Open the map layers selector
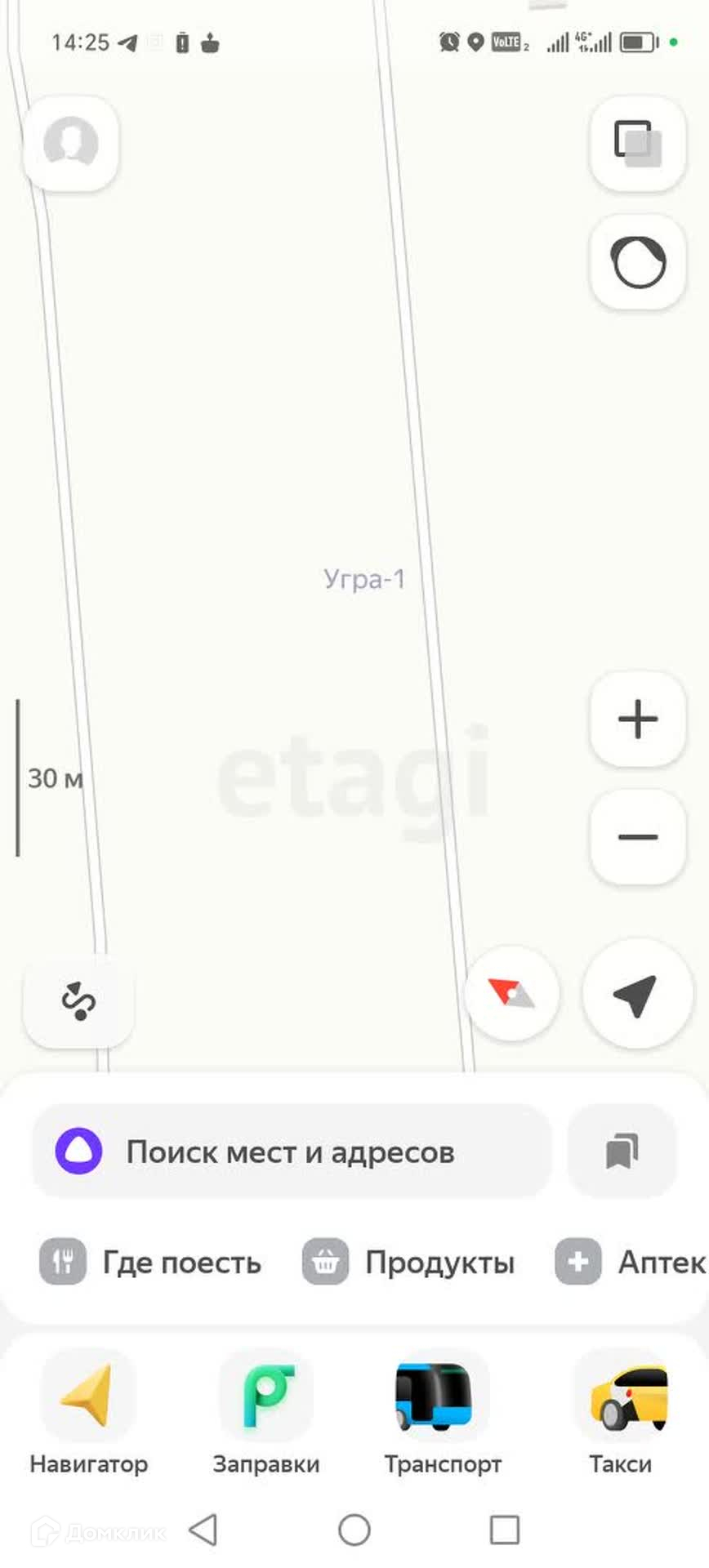Image resolution: width=709 pixels, height=1568 pixels. [637, 144]
